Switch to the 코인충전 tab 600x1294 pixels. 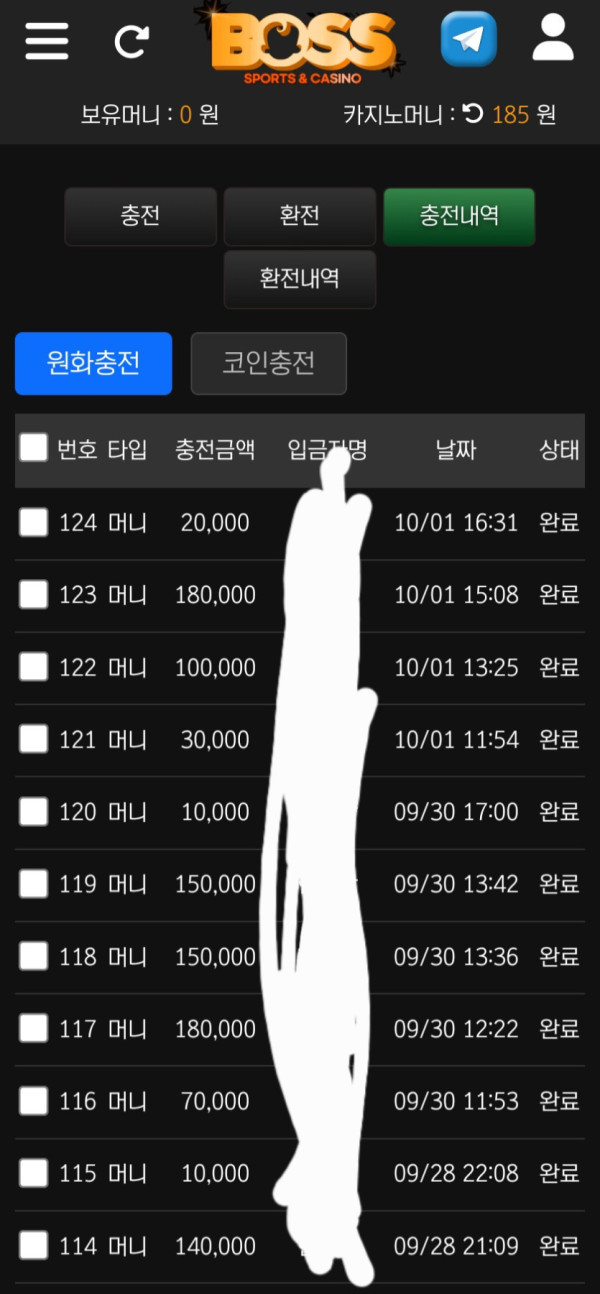[268, 363]
